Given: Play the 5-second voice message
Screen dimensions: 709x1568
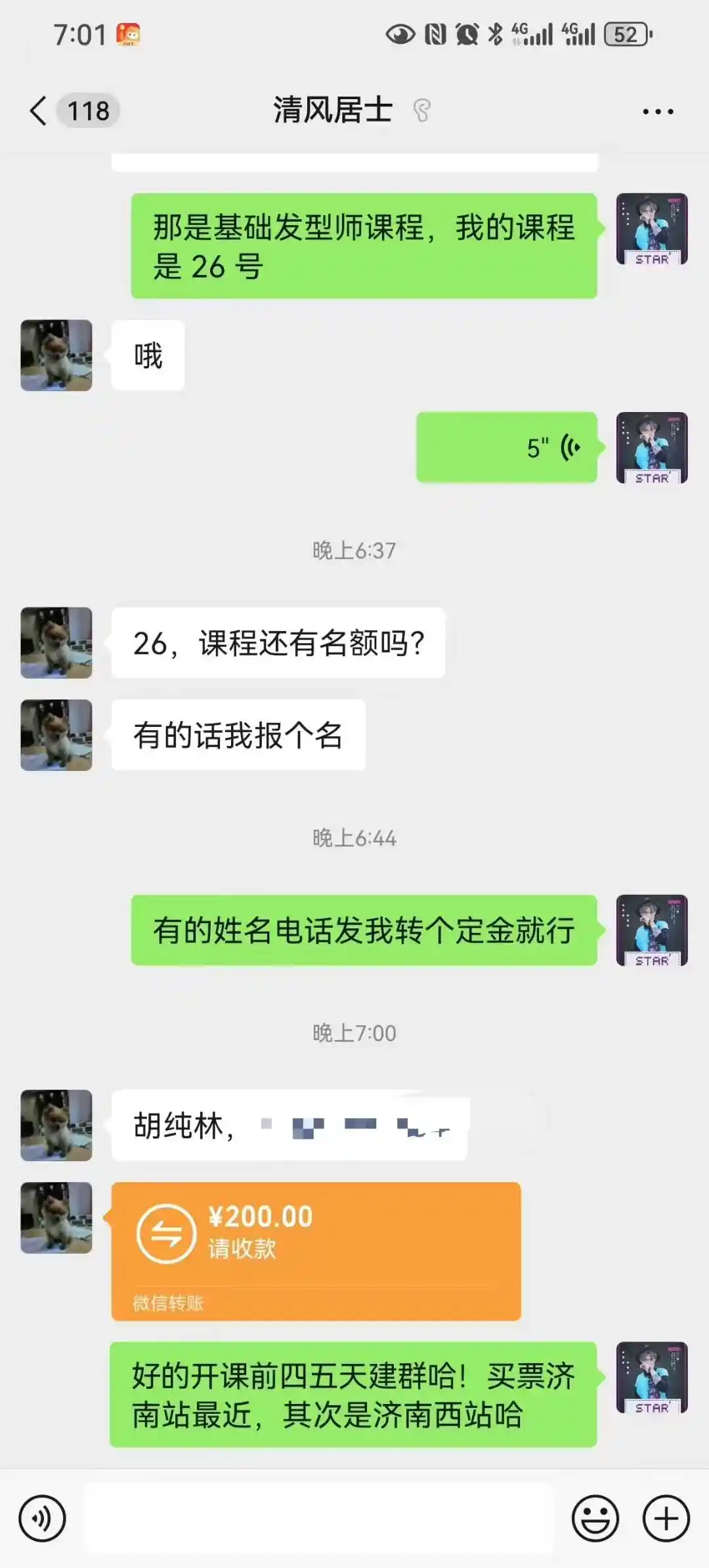Looking at the screenshot, I should tap(507, 448).
